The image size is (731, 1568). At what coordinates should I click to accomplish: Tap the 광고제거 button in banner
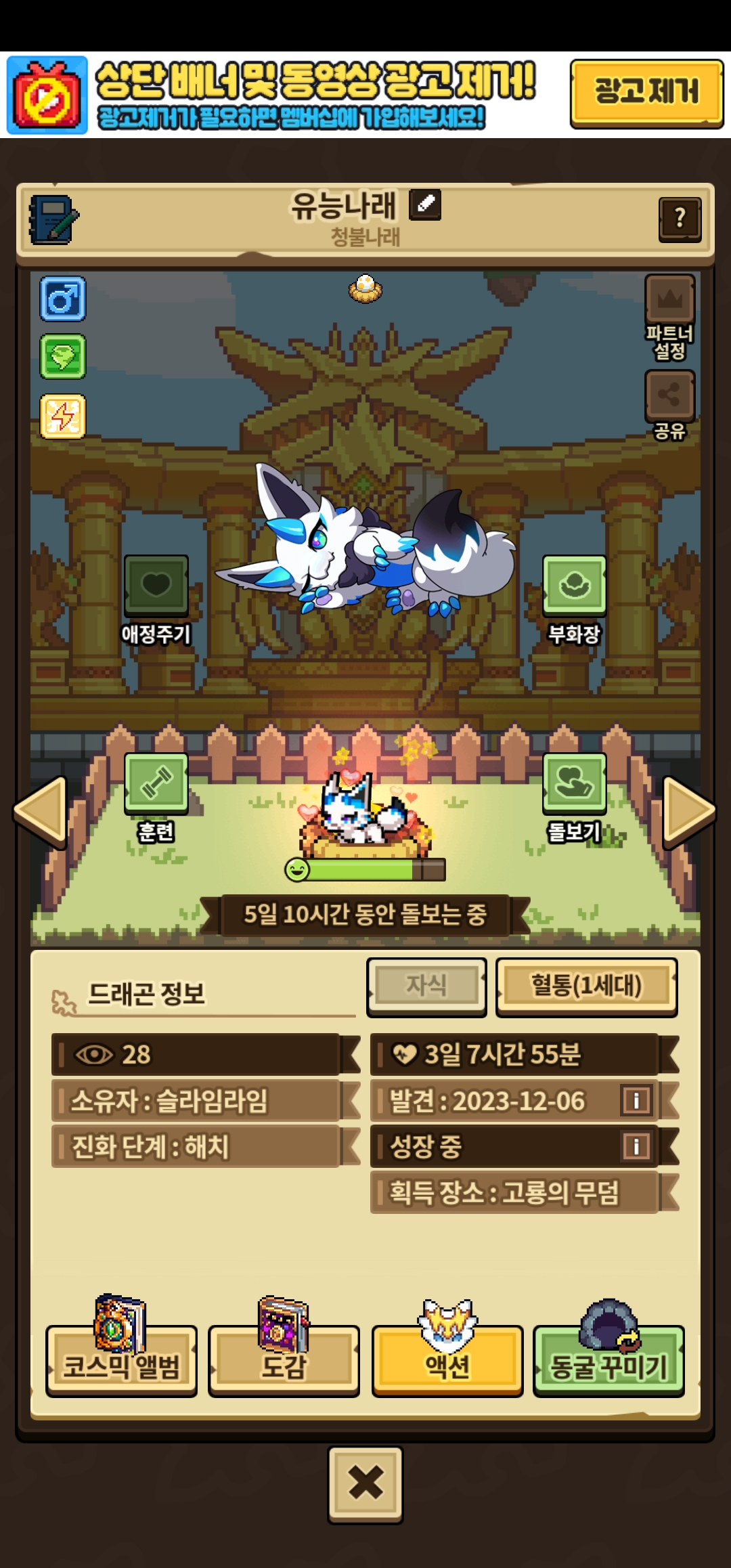point(646,93)
